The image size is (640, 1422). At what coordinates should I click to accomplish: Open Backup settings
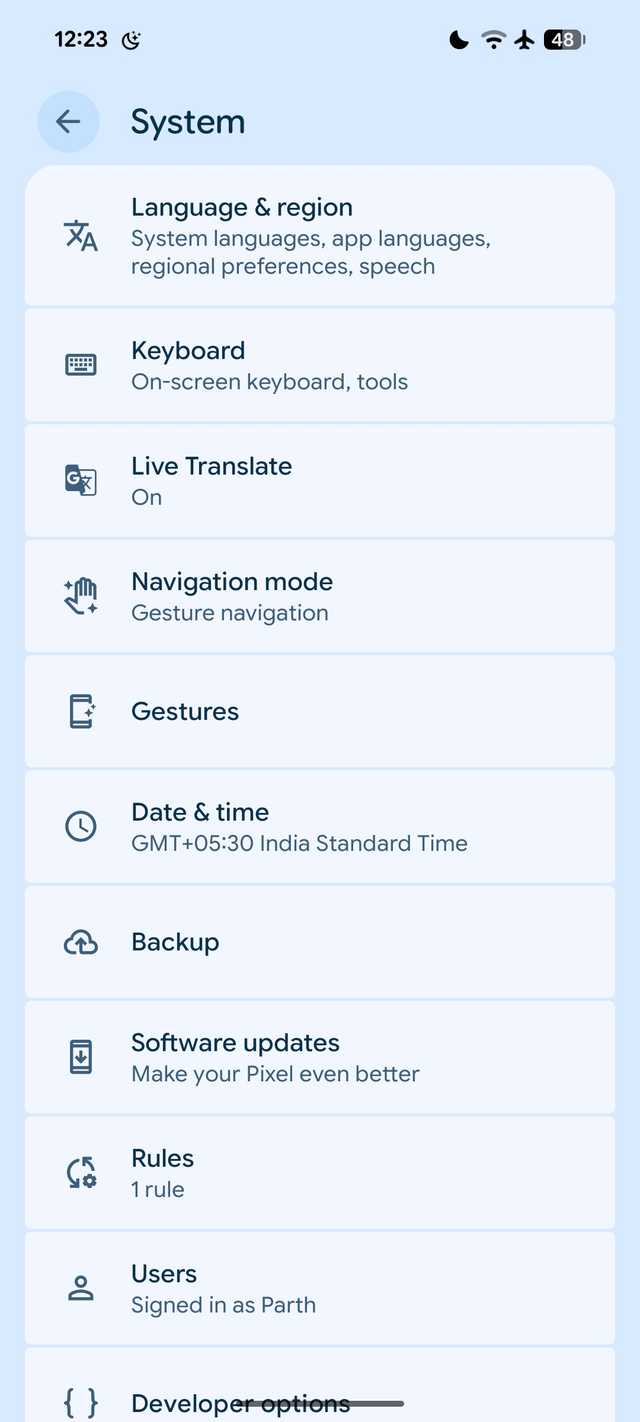320,942
